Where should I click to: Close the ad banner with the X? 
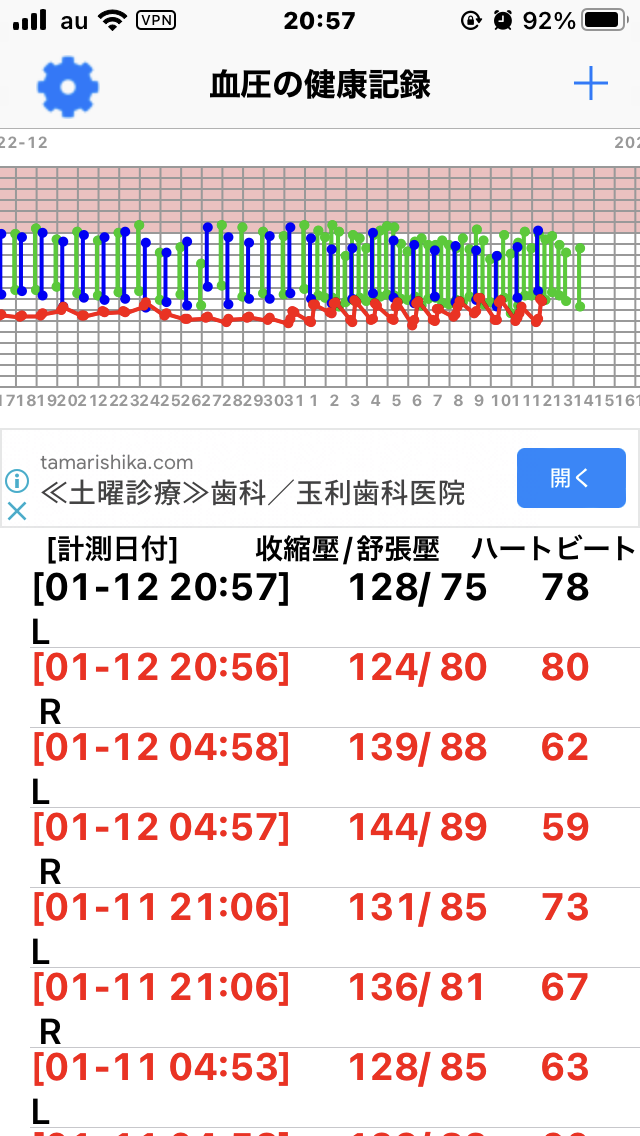(x=17, y=511)
